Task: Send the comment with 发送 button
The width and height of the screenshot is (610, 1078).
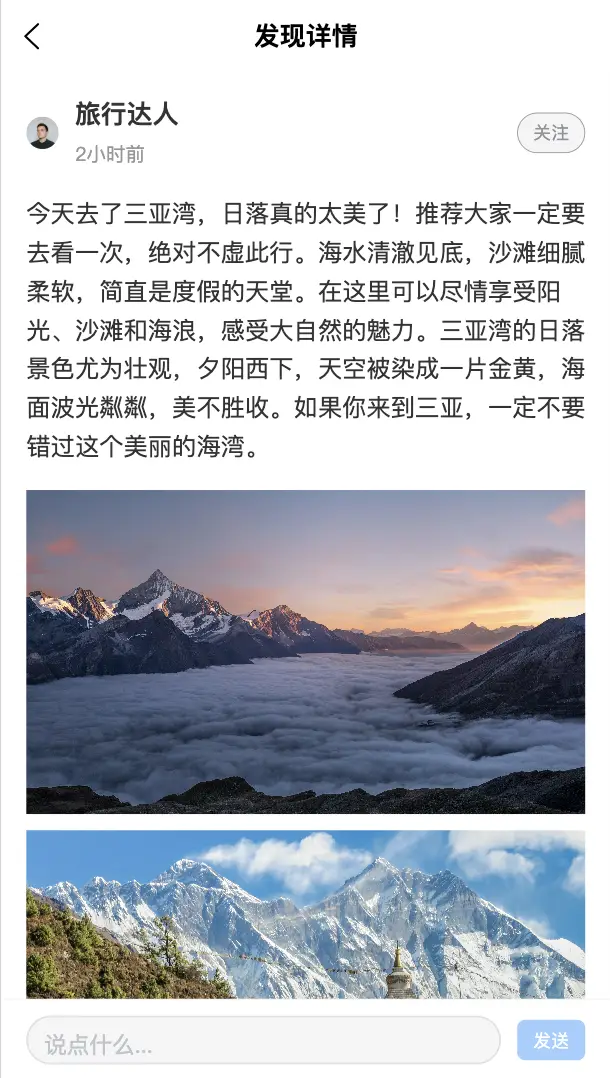Action: tap(550, 1041)
